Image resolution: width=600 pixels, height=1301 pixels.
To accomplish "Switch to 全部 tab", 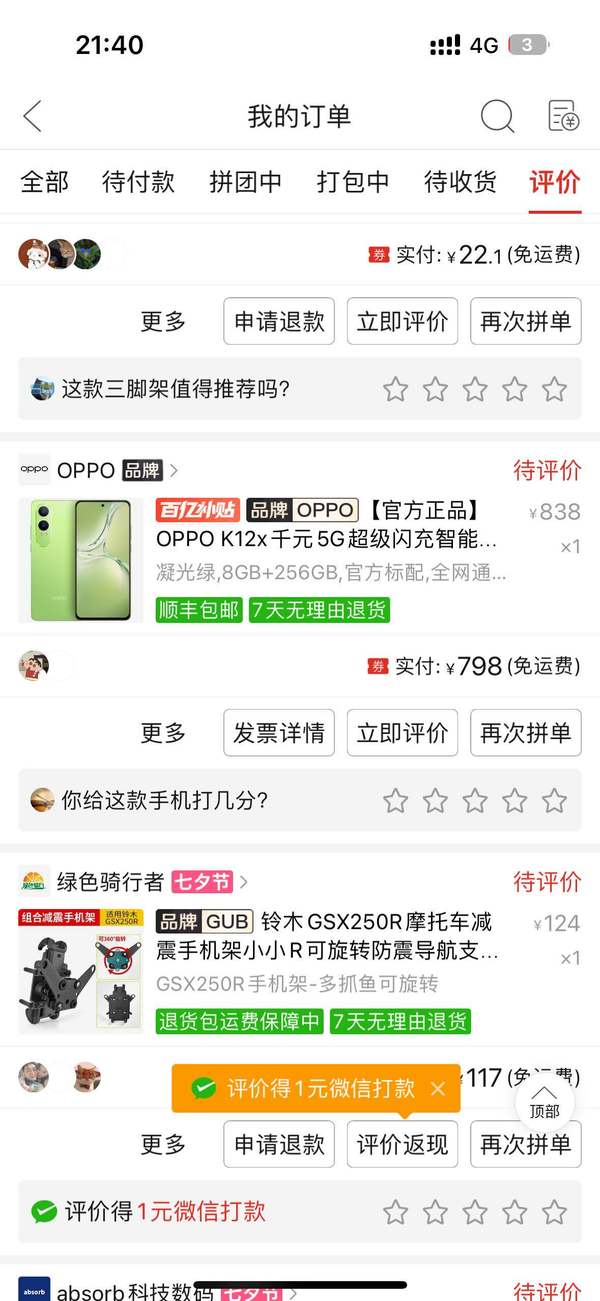I will coord(45,182).
